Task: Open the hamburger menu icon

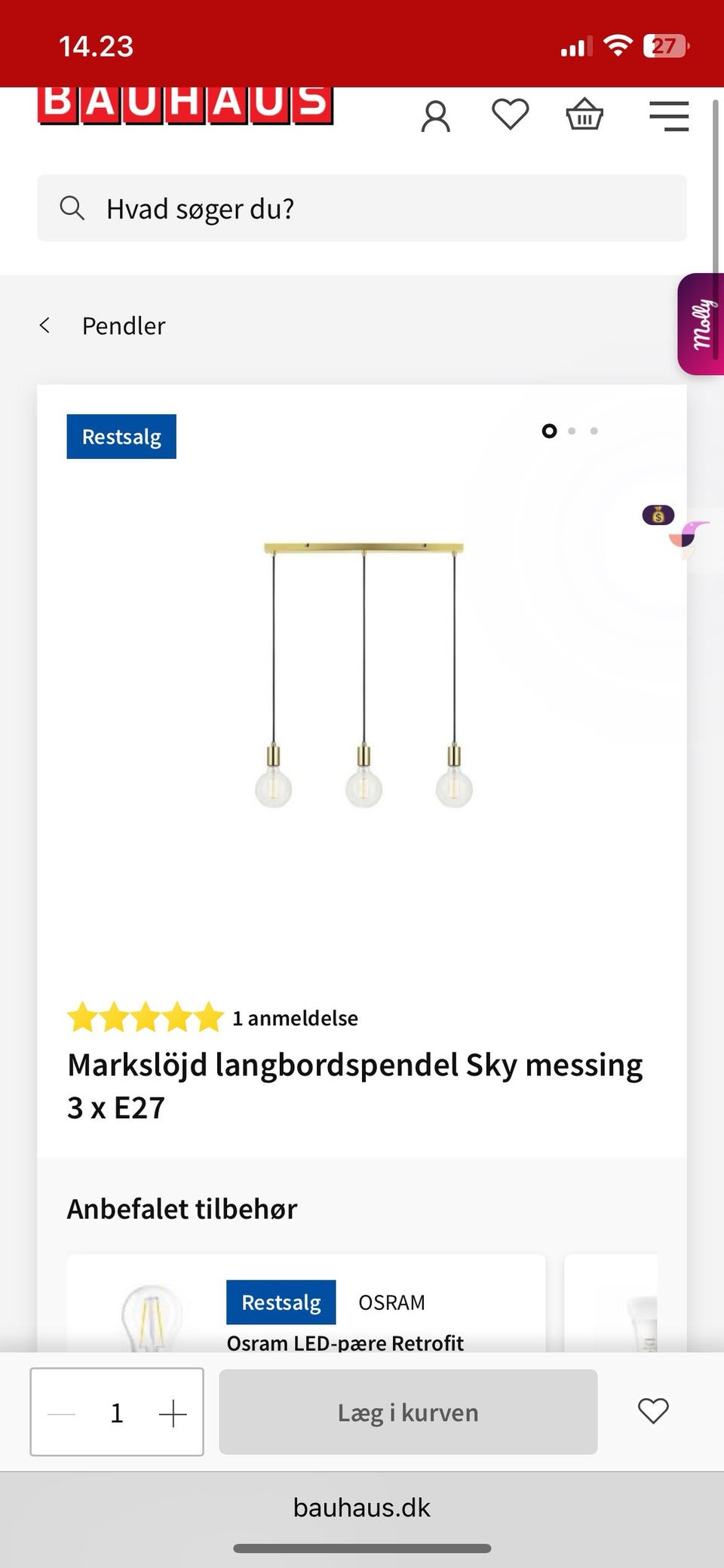Action: (668, 115)
